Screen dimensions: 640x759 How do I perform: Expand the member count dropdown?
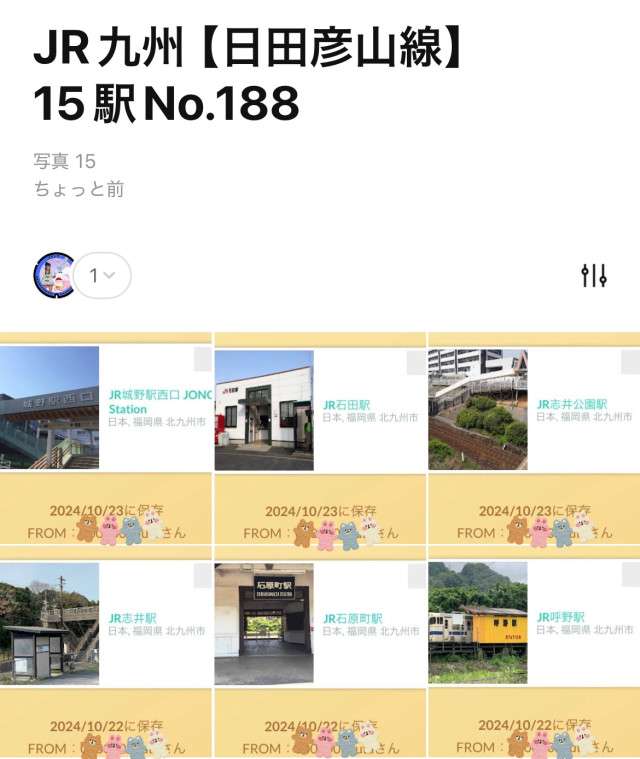103,275
